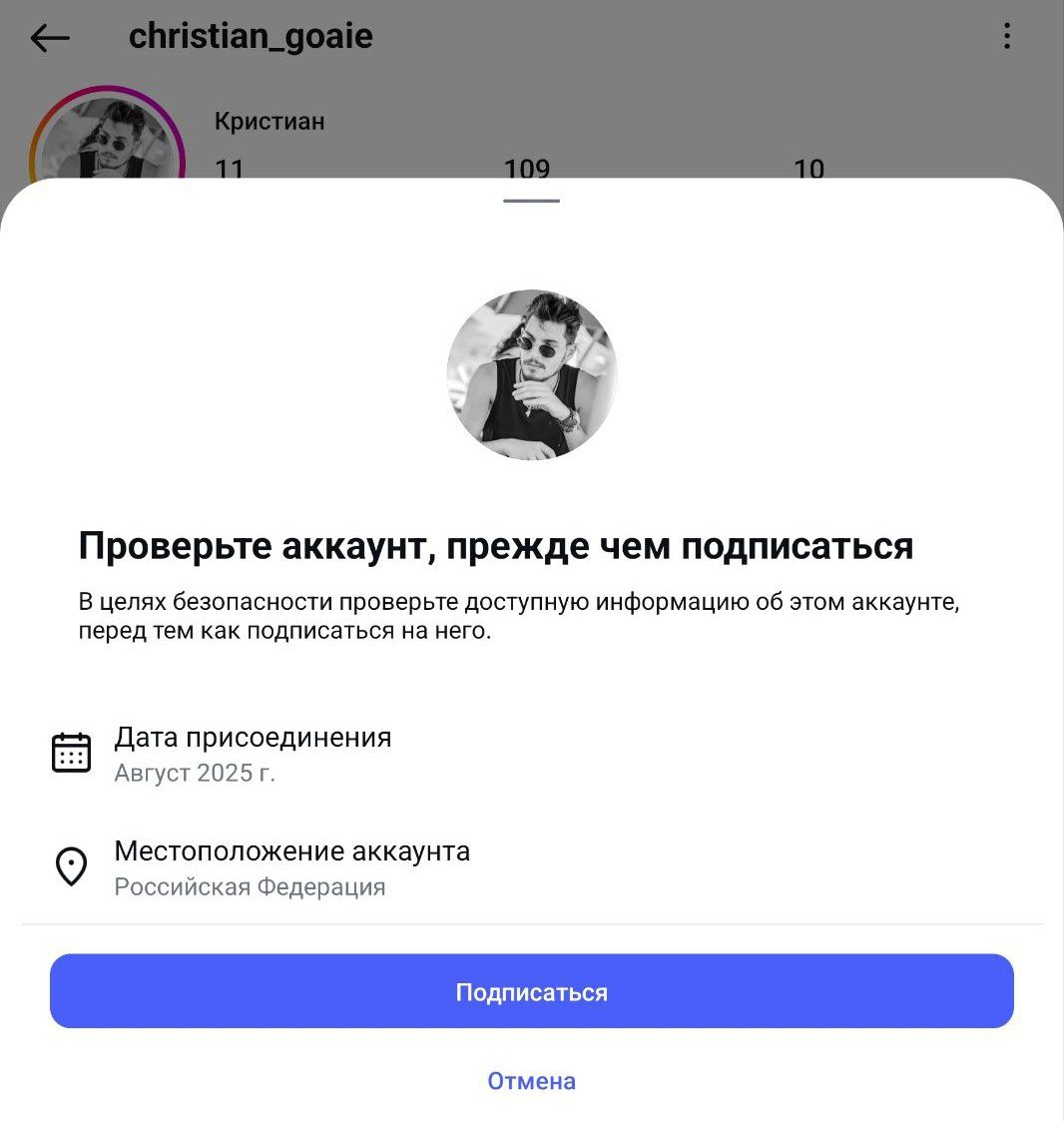Cancel with the Отмена button
The width and height of the screenshot is (1064, 1121).
[531, 1081]
